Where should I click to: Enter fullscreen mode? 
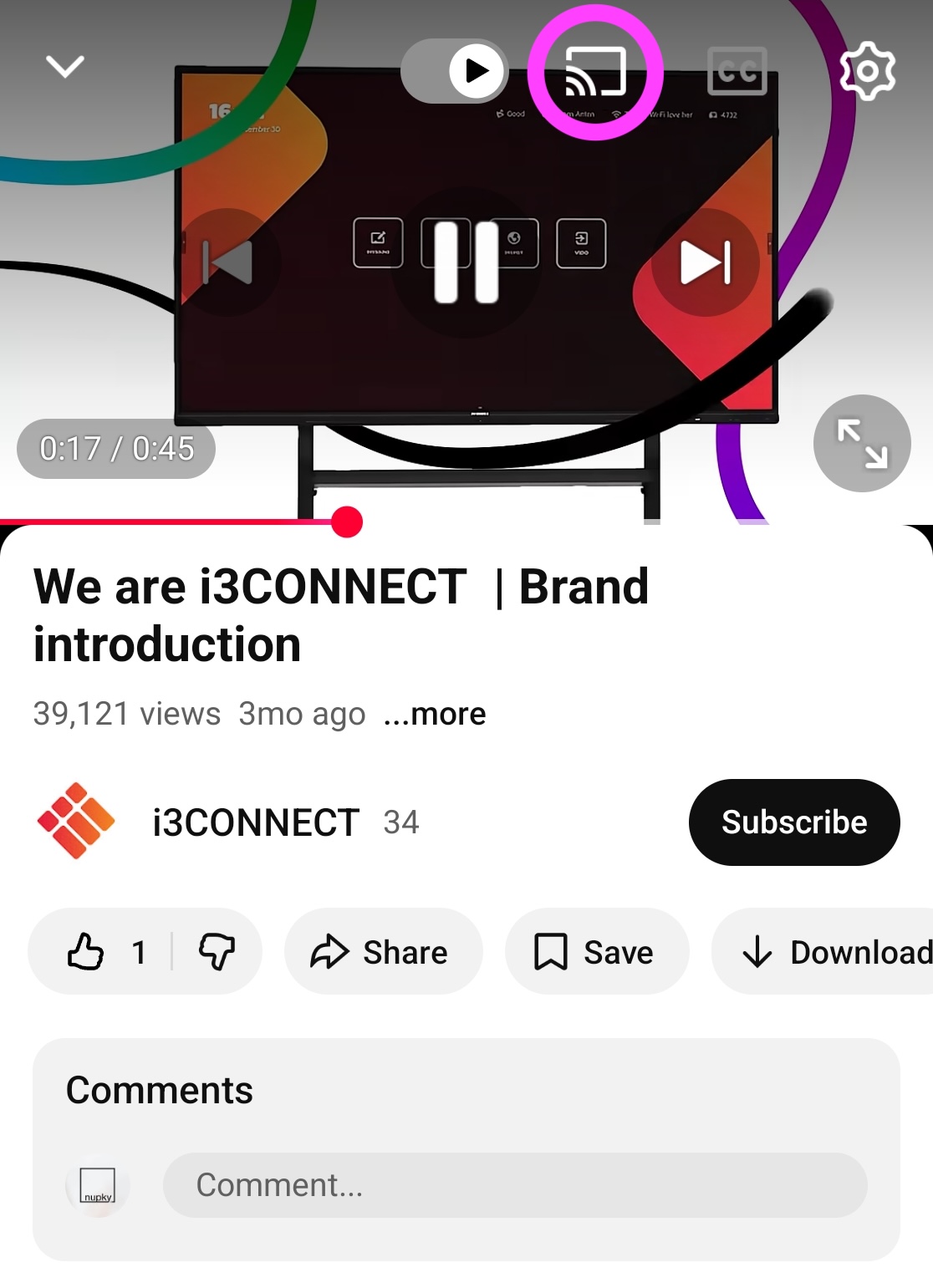(x=861, y=443)
